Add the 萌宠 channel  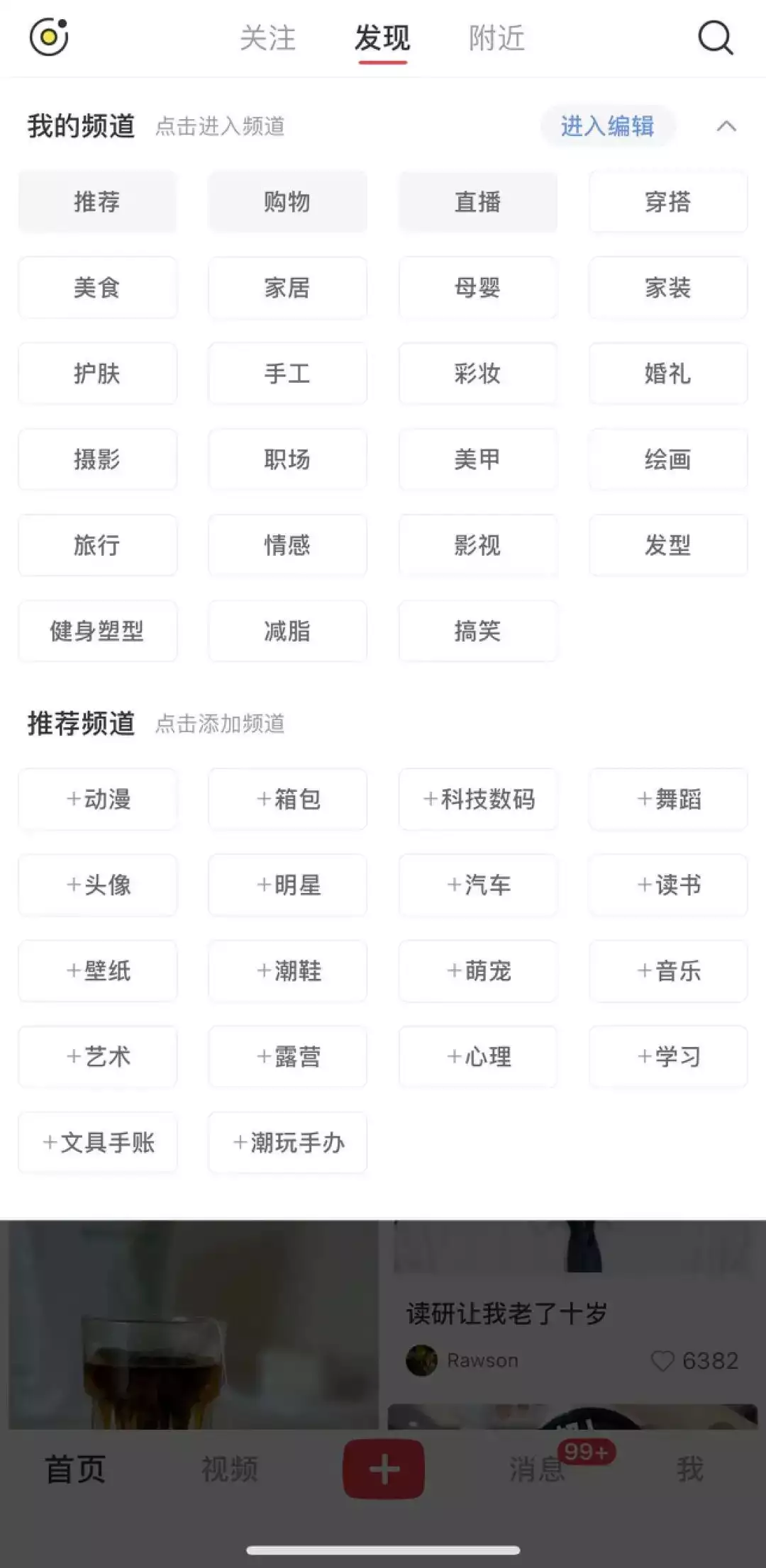tap(477, 970)
